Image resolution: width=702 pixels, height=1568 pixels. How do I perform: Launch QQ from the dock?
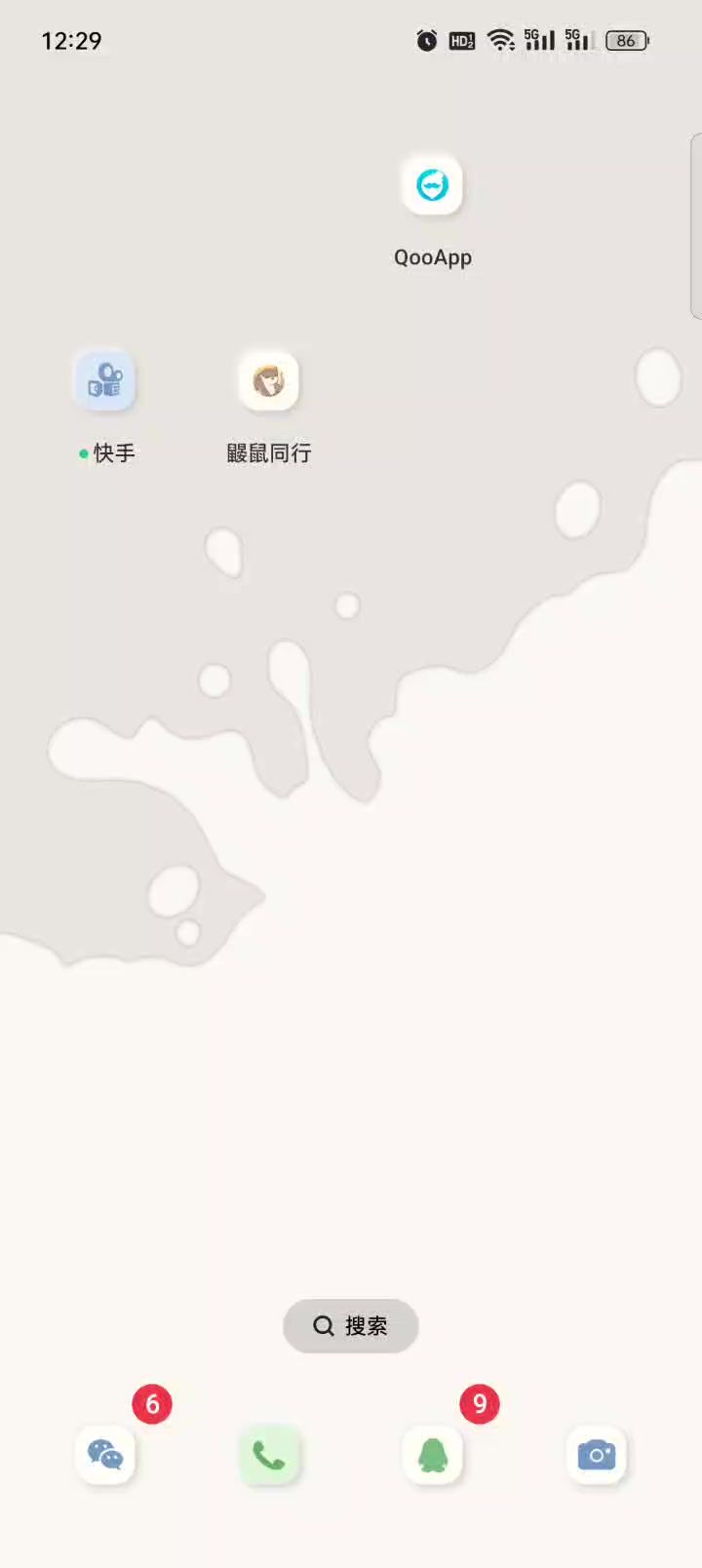[x=433, y=1455]
